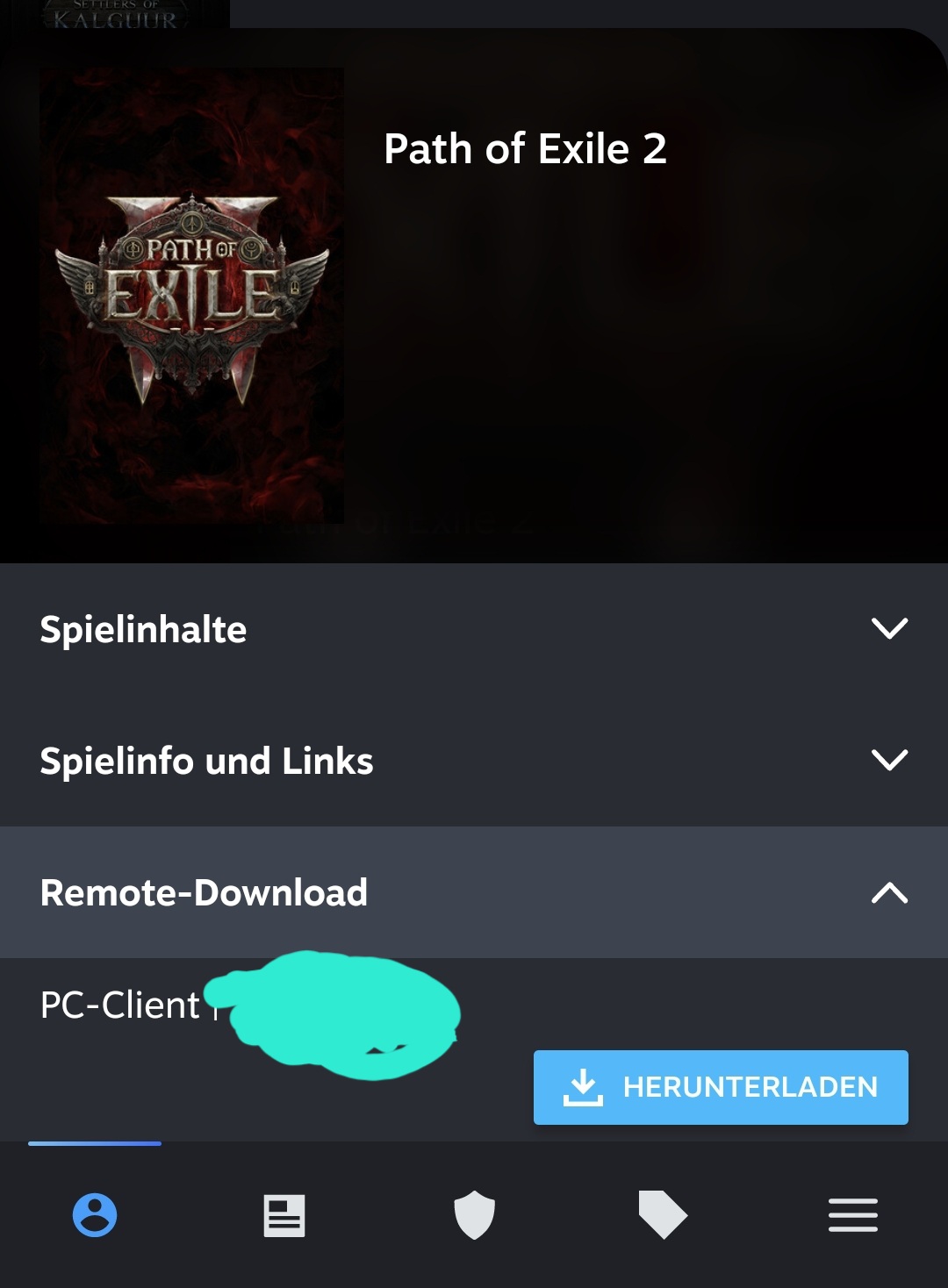Image resolution: width=948 pixels, height=1288 pixels.
Task: Switch to the store tag tab
Action: (663, 1215)
